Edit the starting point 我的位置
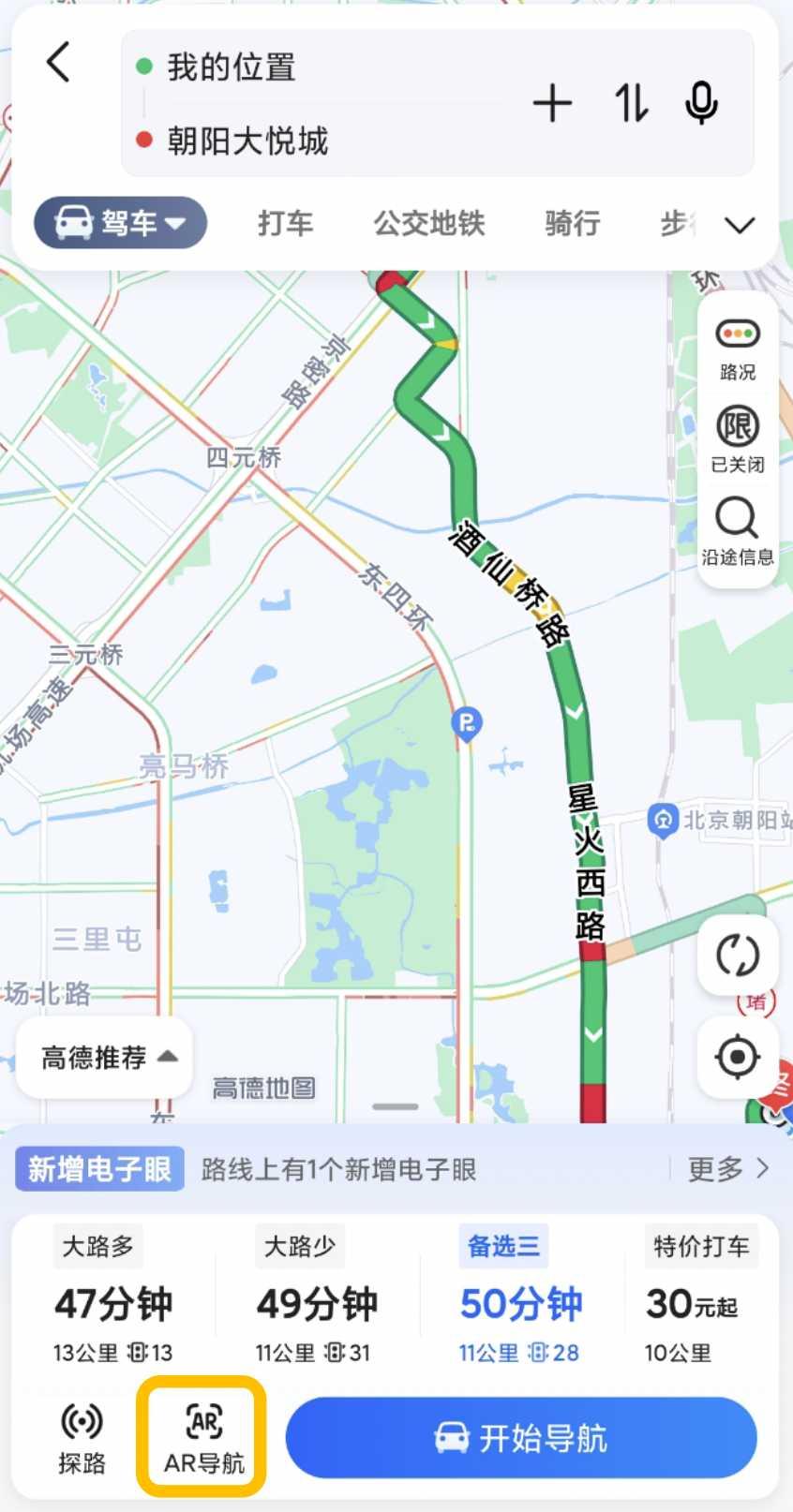 coord(232,67)
